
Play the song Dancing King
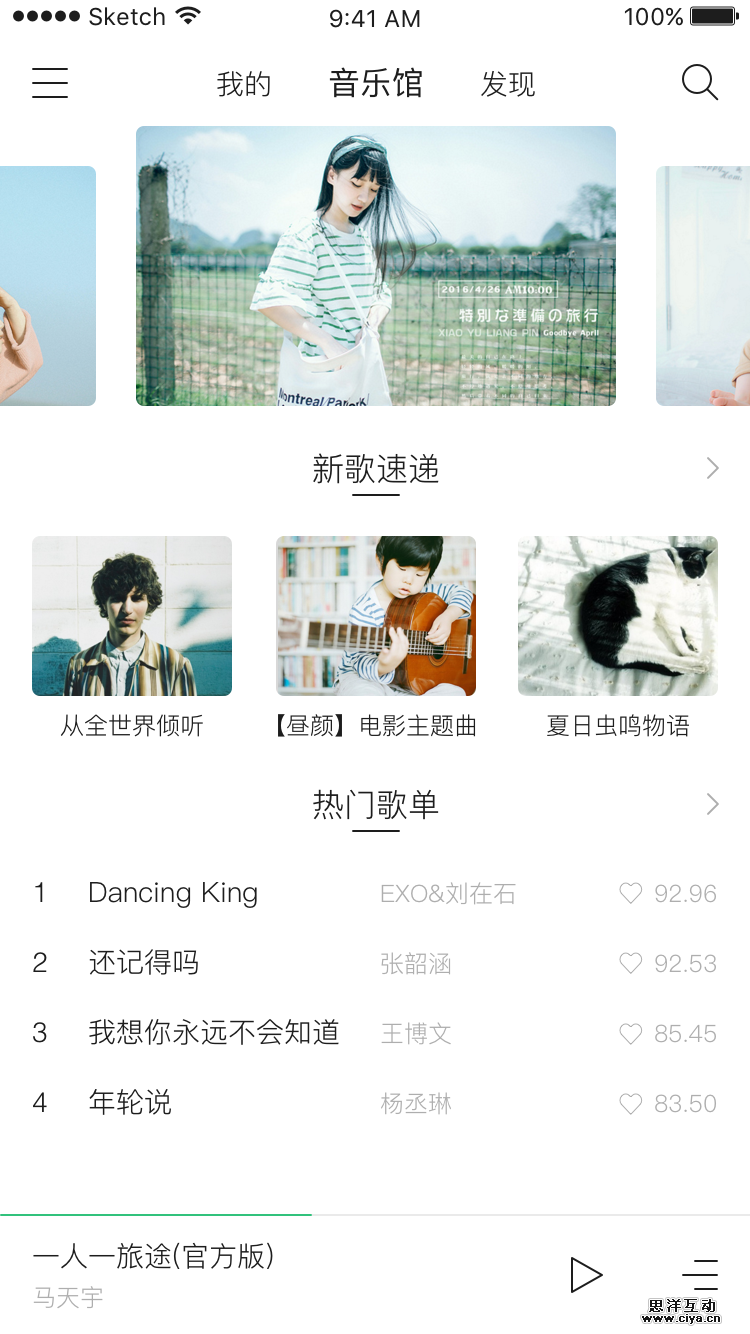pyautogui.click(x=173, y=893)
